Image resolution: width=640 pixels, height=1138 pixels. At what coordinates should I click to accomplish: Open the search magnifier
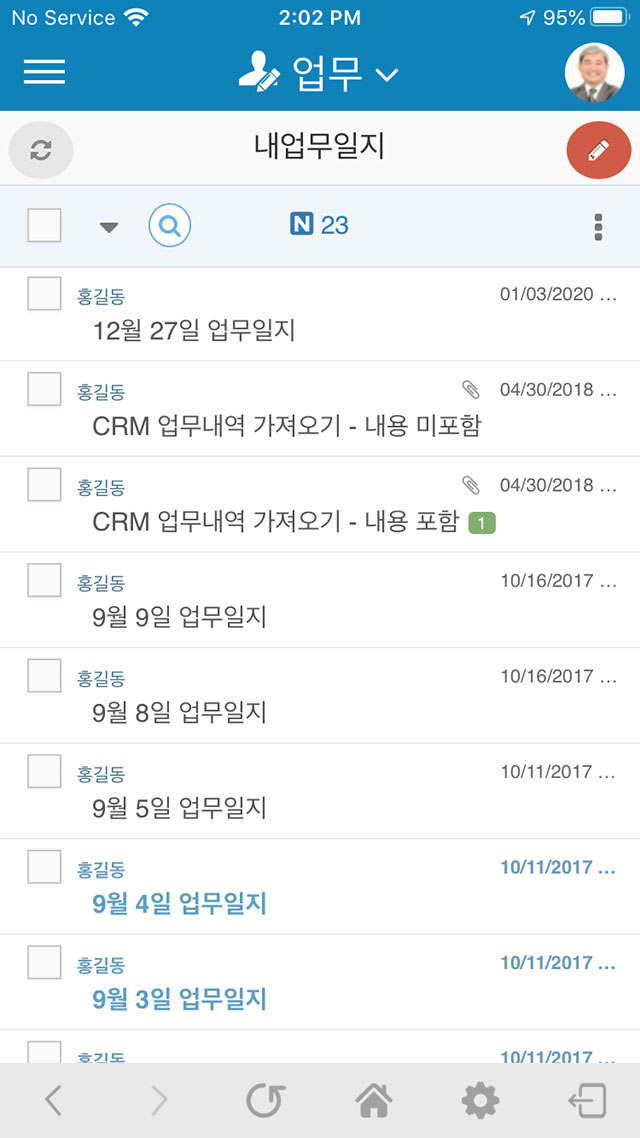coord(170,226)
